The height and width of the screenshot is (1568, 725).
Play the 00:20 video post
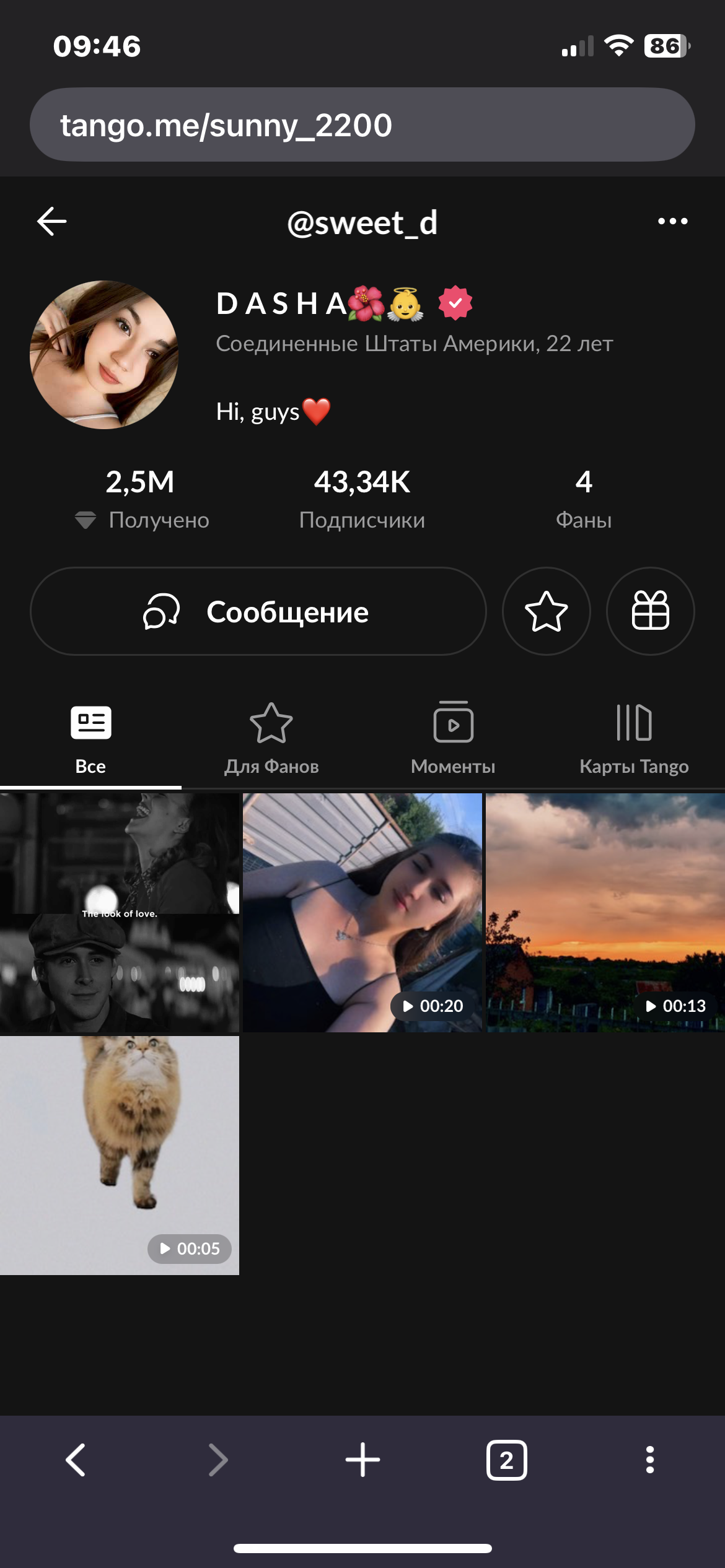click(x=362, y=913)
